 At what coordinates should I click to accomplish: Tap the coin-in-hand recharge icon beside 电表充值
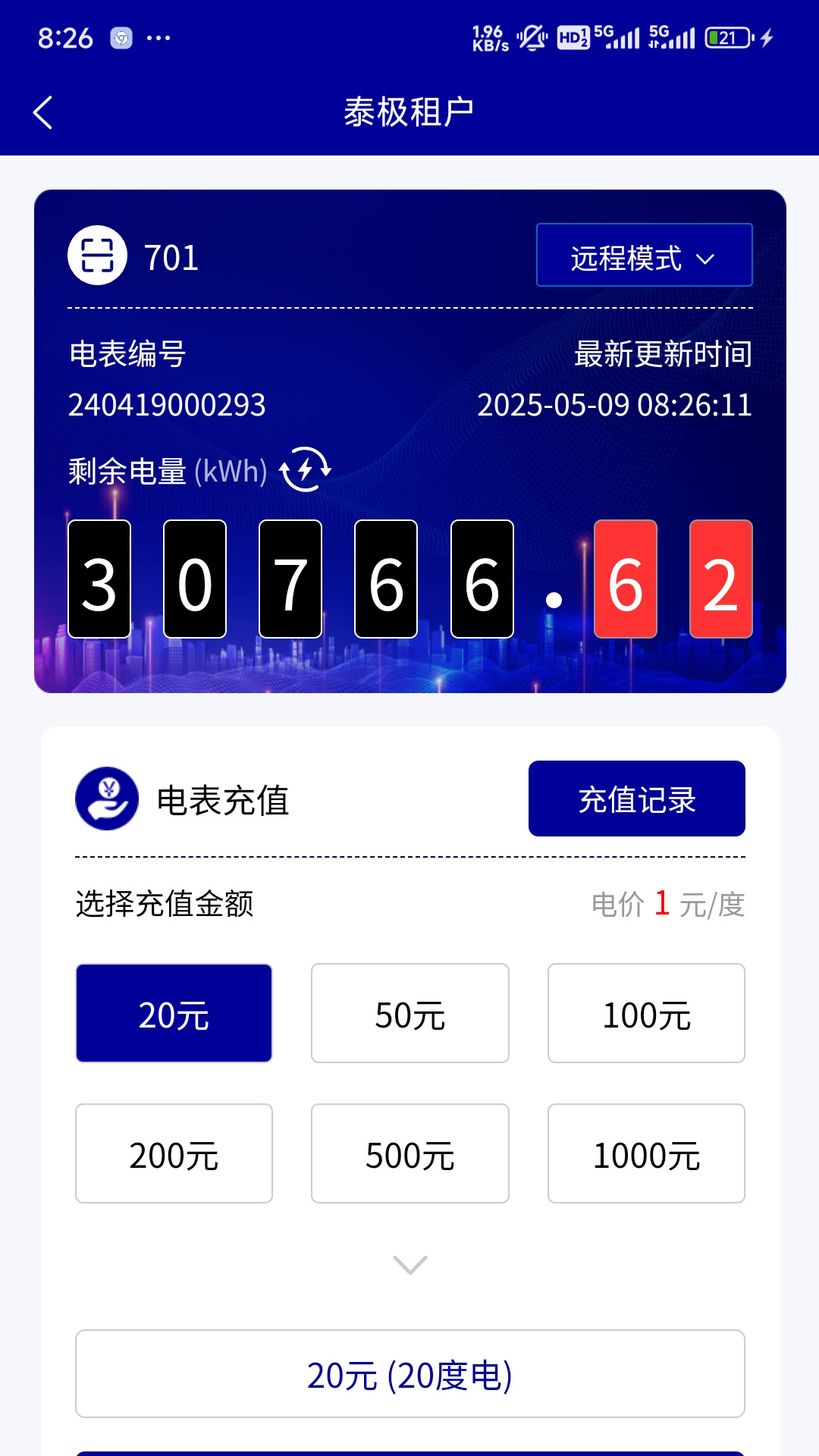[106, 797]
